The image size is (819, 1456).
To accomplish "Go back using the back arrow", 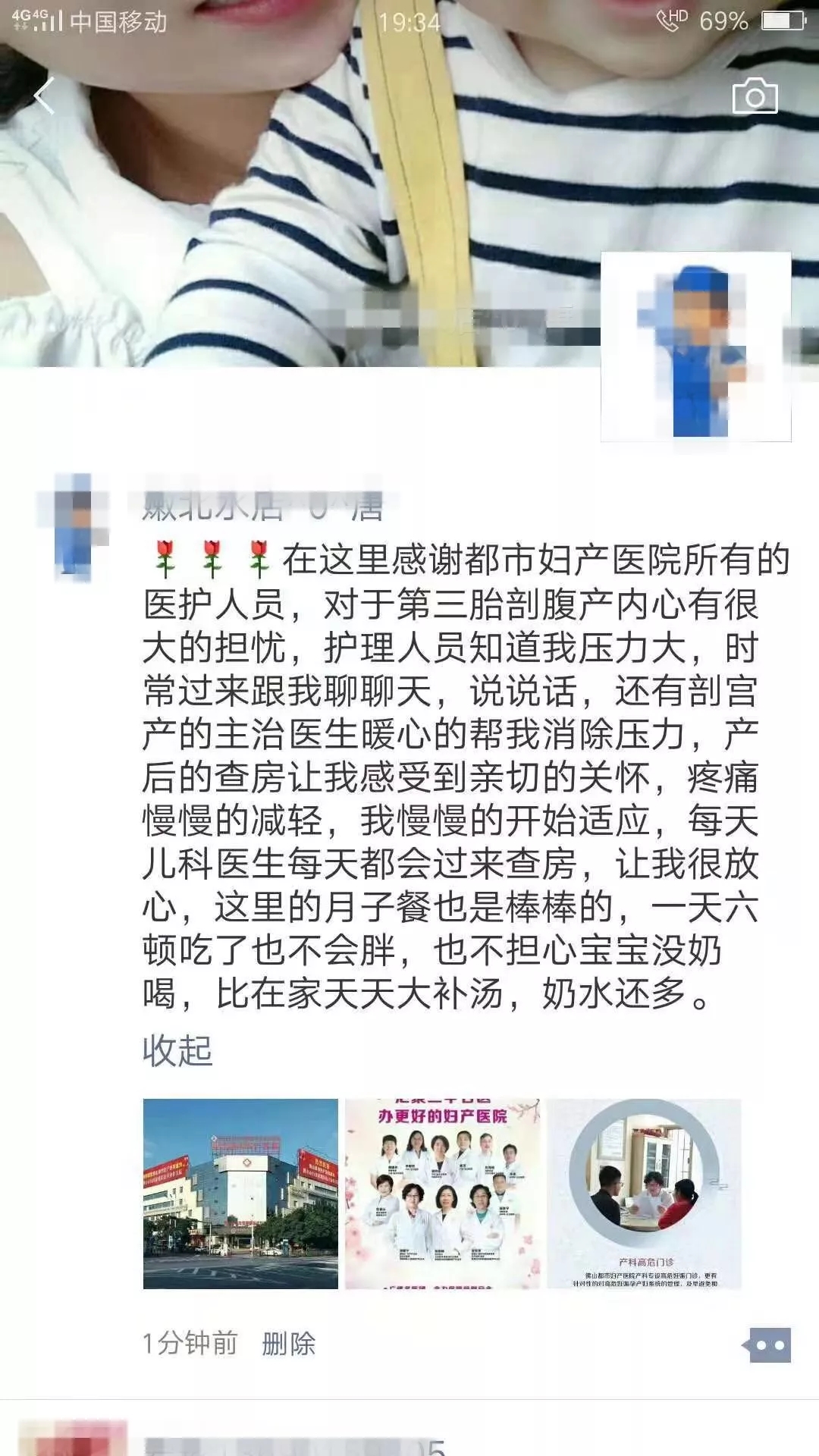I will pyautogui.click(x=45, y=96).
